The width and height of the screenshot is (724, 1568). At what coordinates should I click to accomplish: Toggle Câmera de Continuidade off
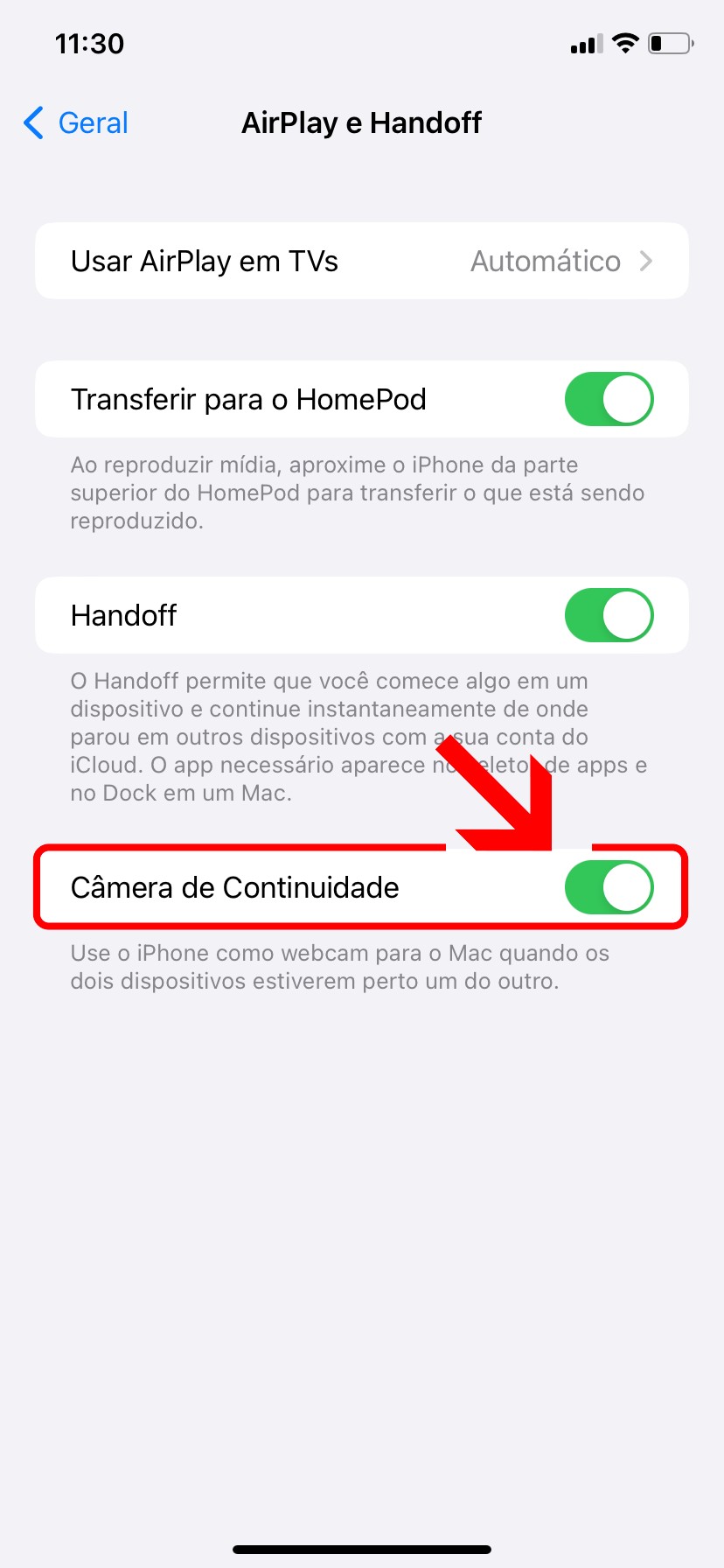coord(609,887)
